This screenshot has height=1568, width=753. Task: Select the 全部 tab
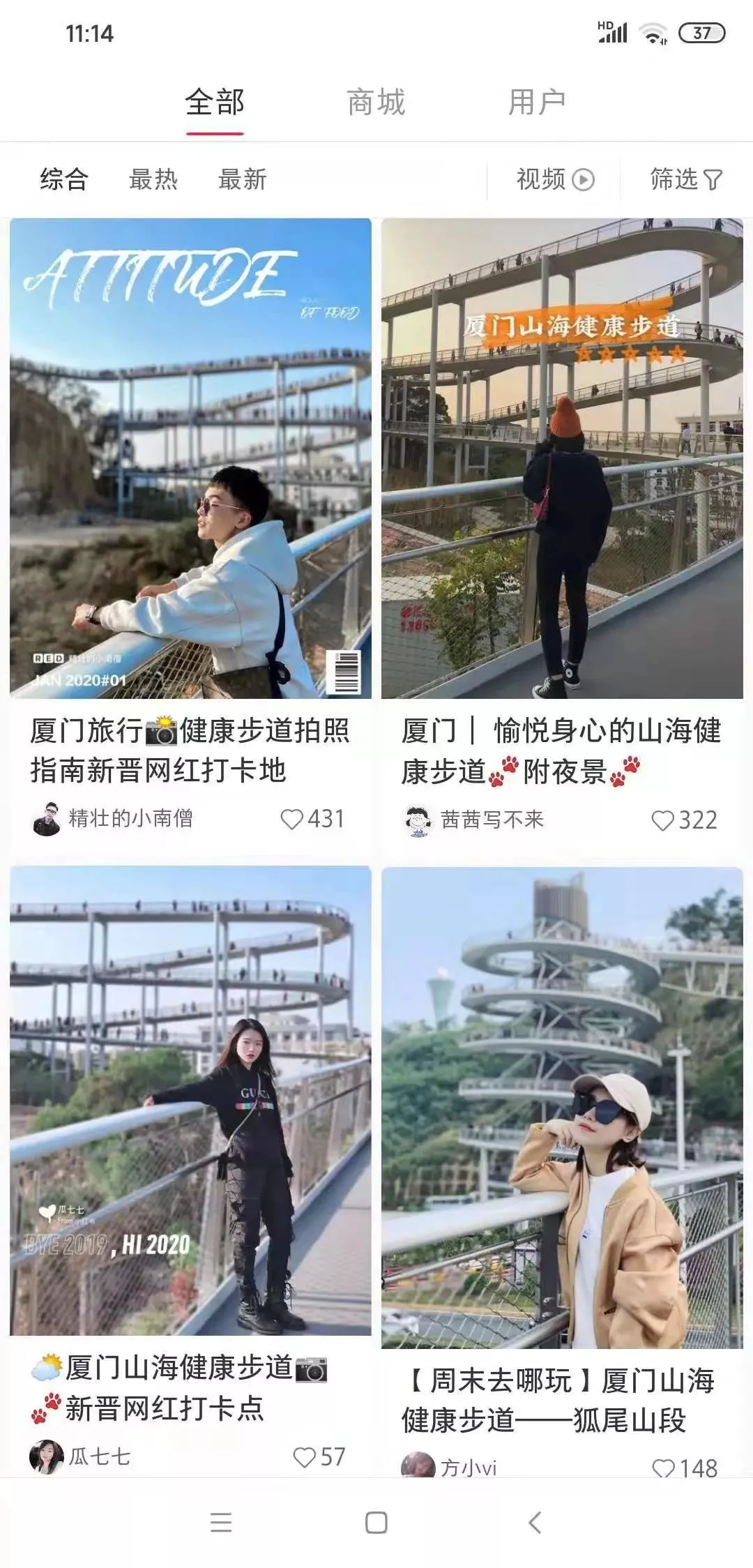pyautogui.click(x=215, y=103)
